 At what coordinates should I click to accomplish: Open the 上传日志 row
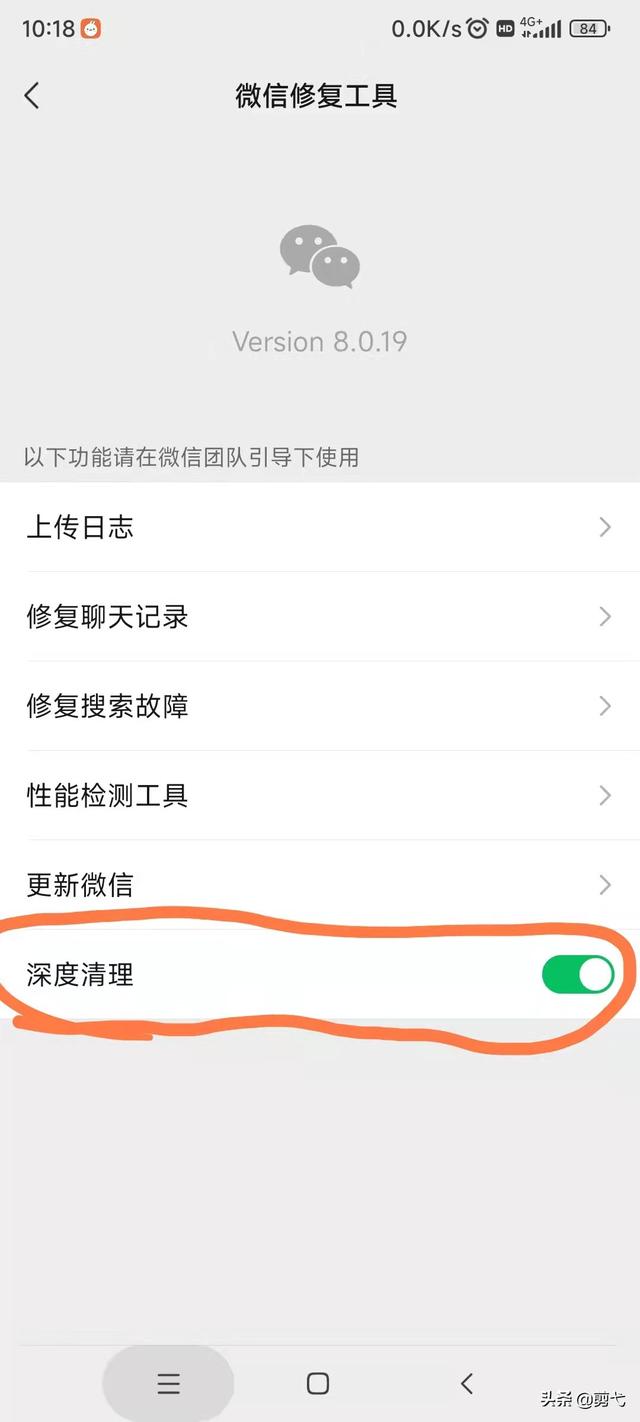[320, 527]
